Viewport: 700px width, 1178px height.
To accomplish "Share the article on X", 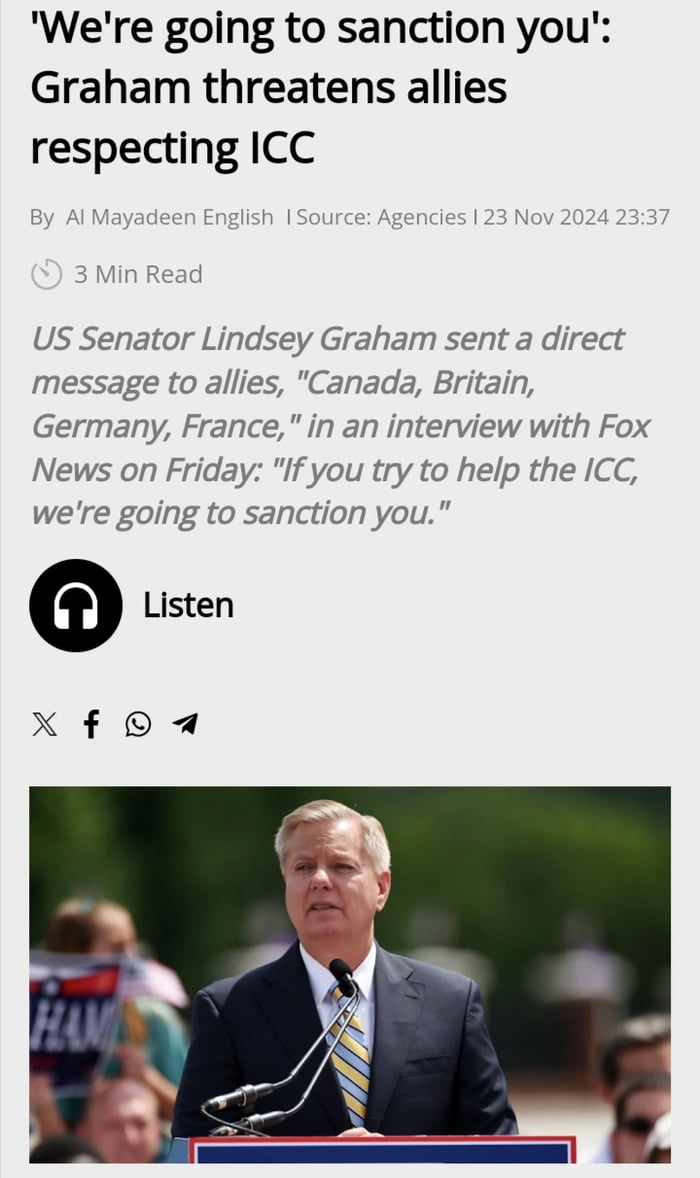I will [44, 724].
